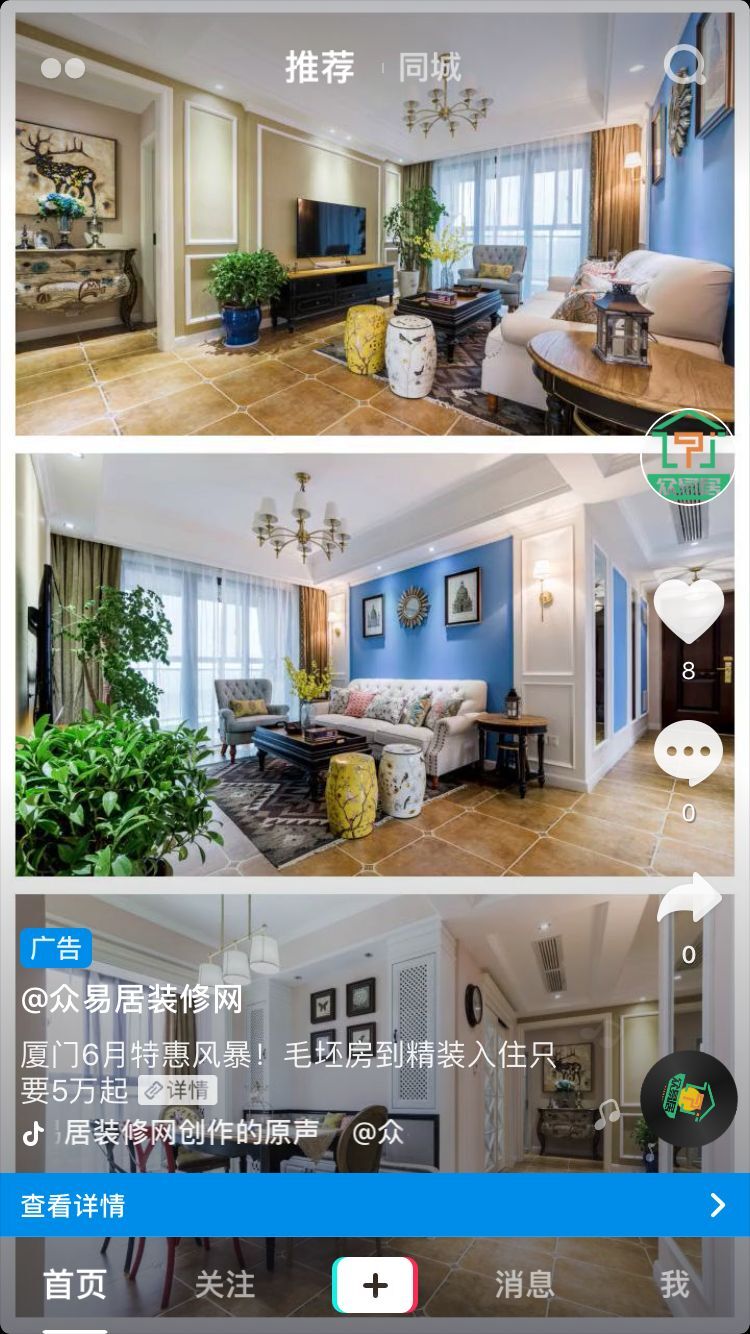The image size is (750, 1334).
Task: Switch to the 同城 tab
Action: pyautogui.click(x=430, y=67)
